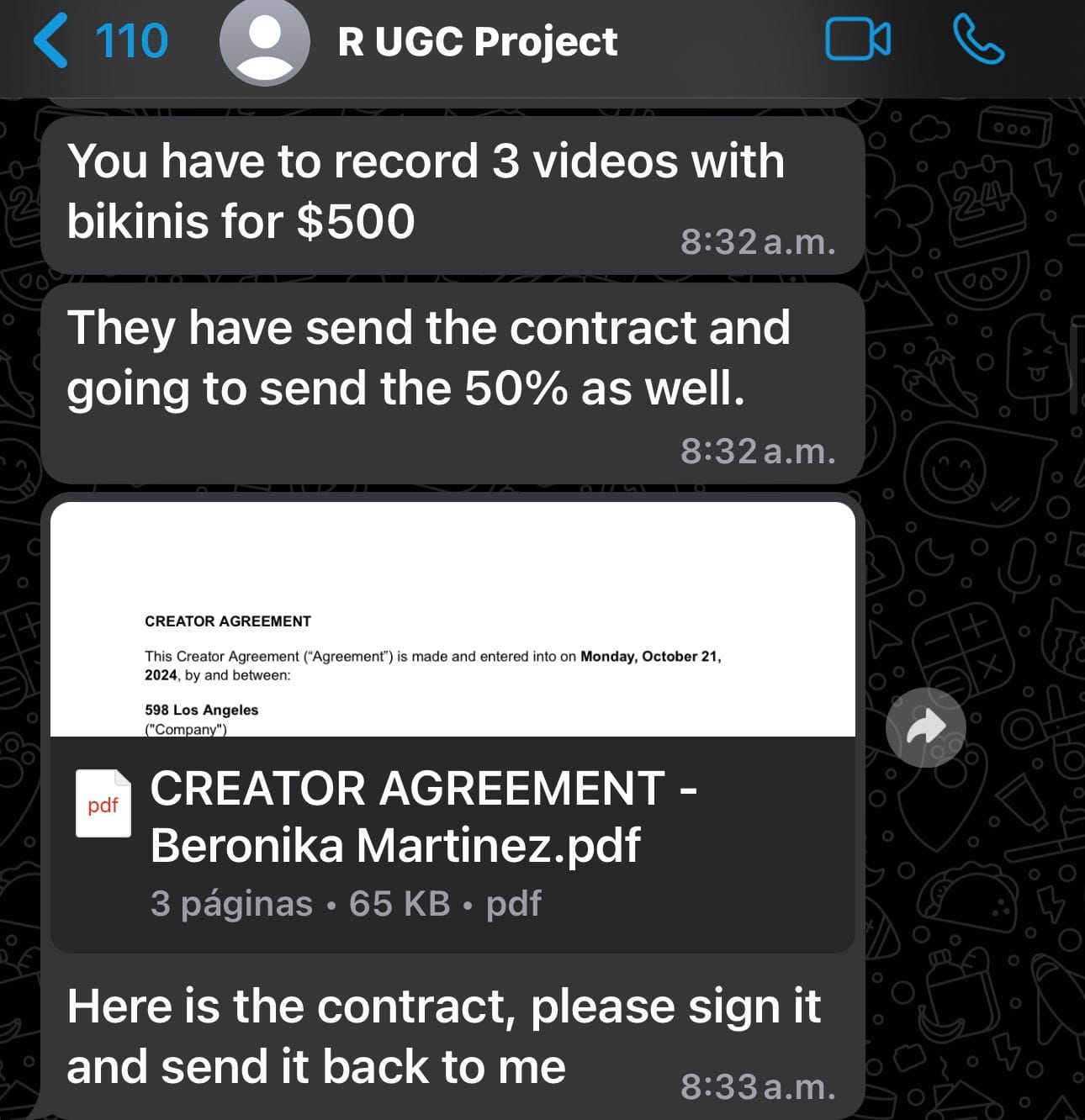Open R UGC Project contact info
Screen dimensions: 1085x1120
coord(476,41)
